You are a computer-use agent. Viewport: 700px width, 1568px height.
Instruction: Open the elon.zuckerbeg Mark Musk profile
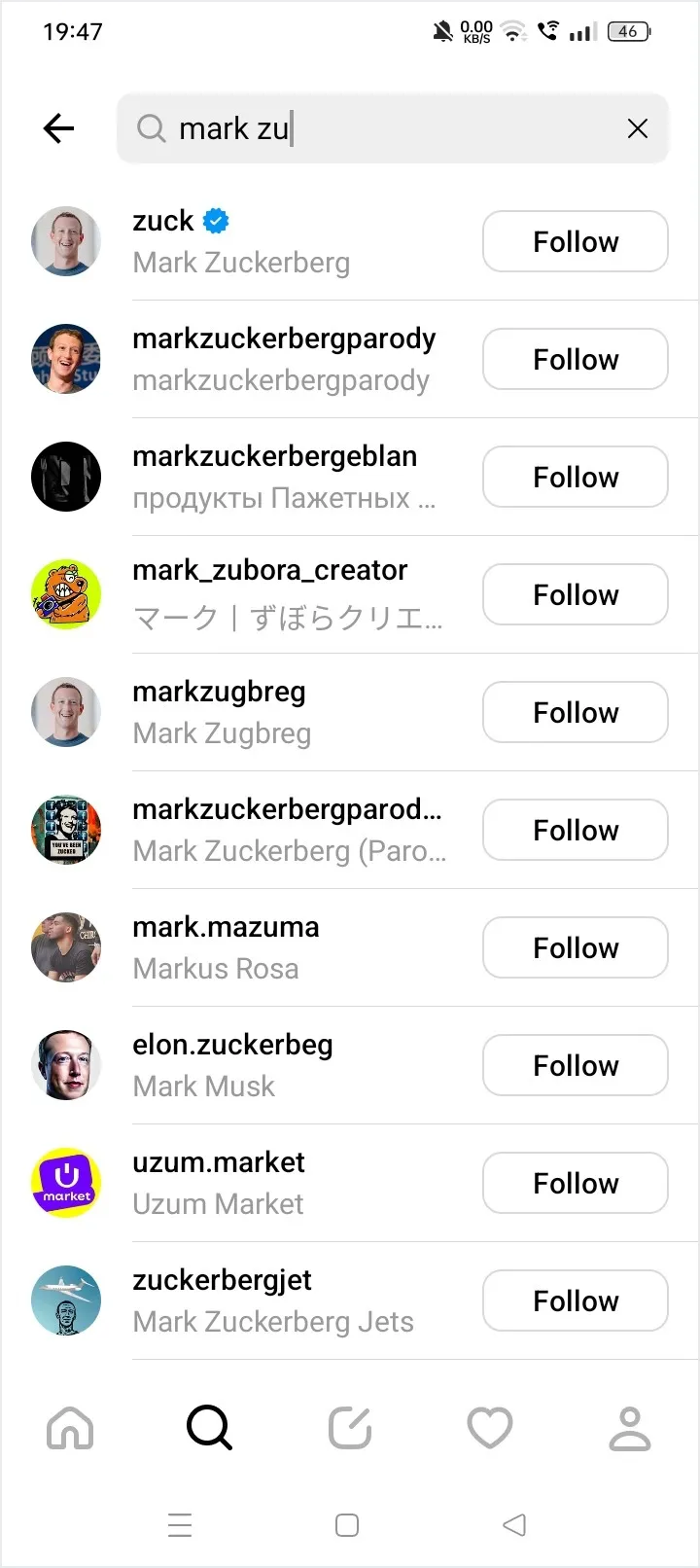pos(233,1065)
